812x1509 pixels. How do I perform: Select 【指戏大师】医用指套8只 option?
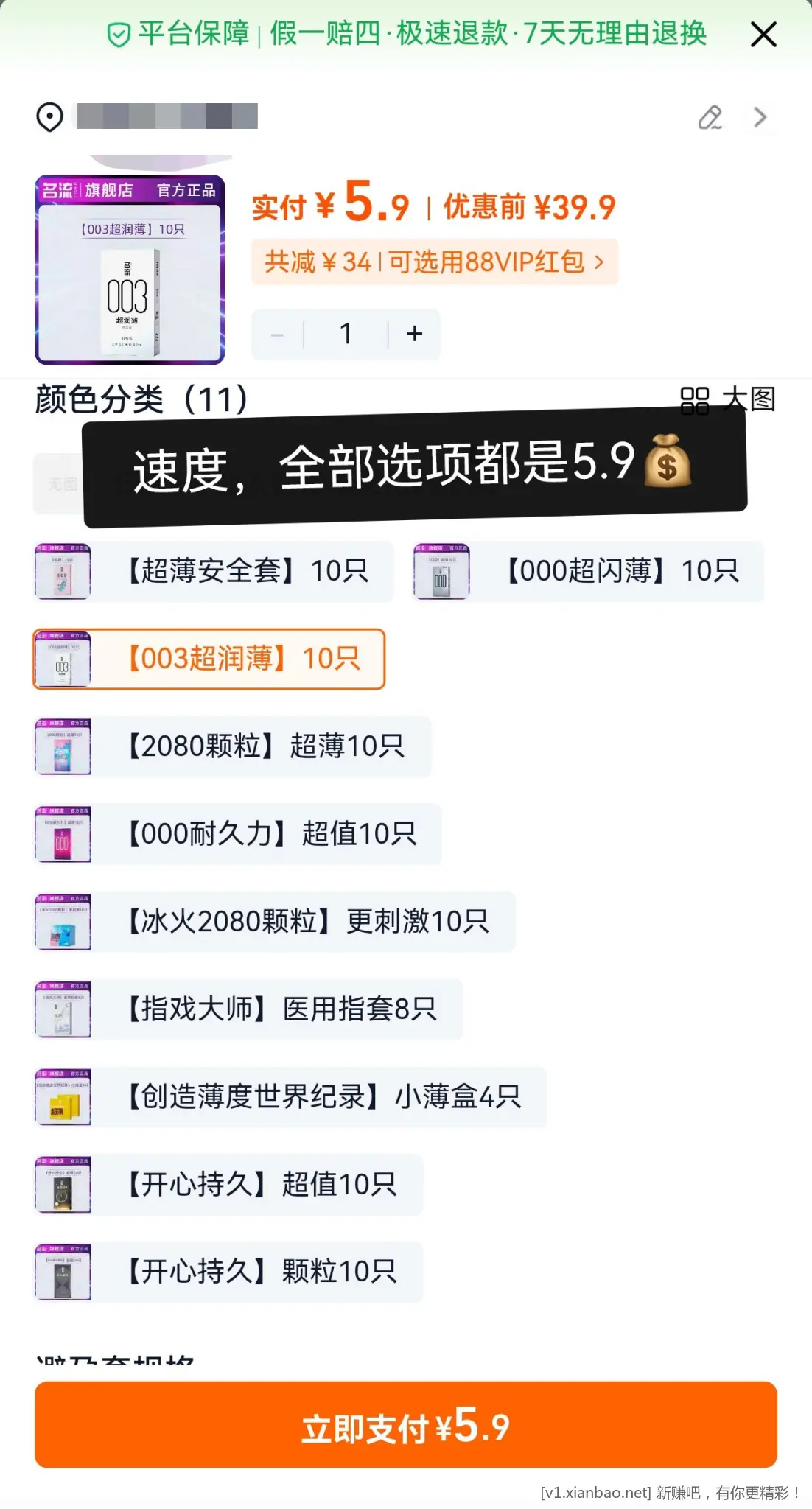[x=248, y=1009]
